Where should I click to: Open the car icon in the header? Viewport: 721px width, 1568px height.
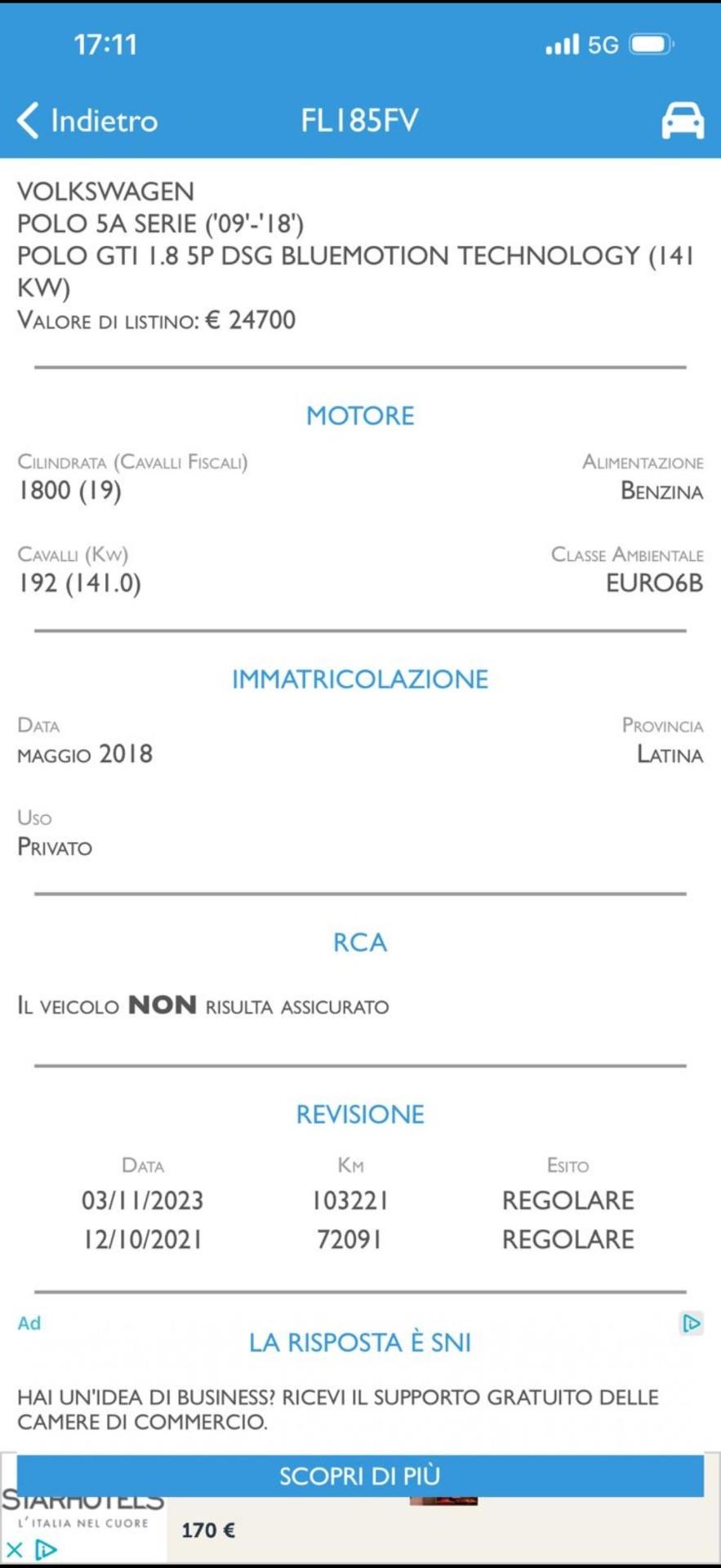pyautogui.click(x=682, y=121)
